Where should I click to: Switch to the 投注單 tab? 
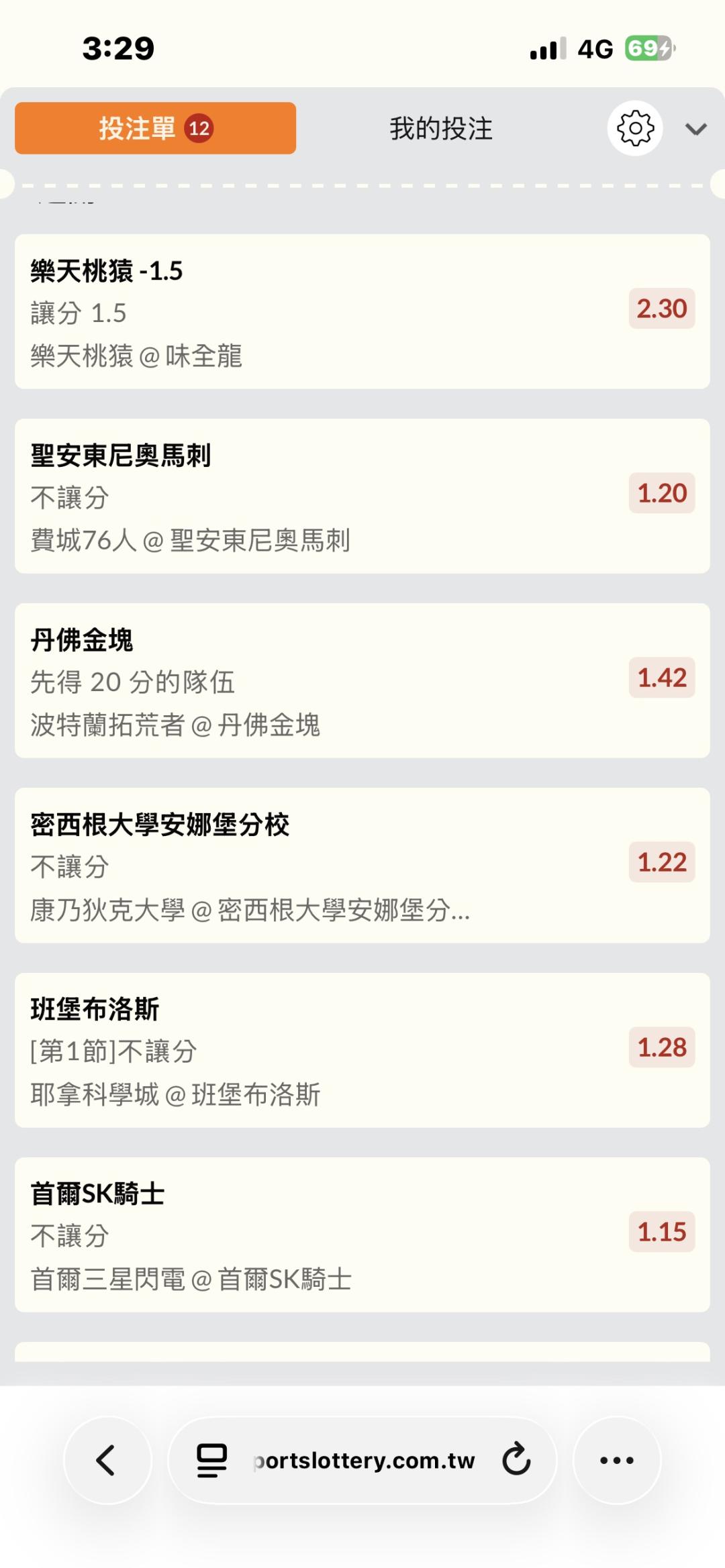(x=155, y=128)
